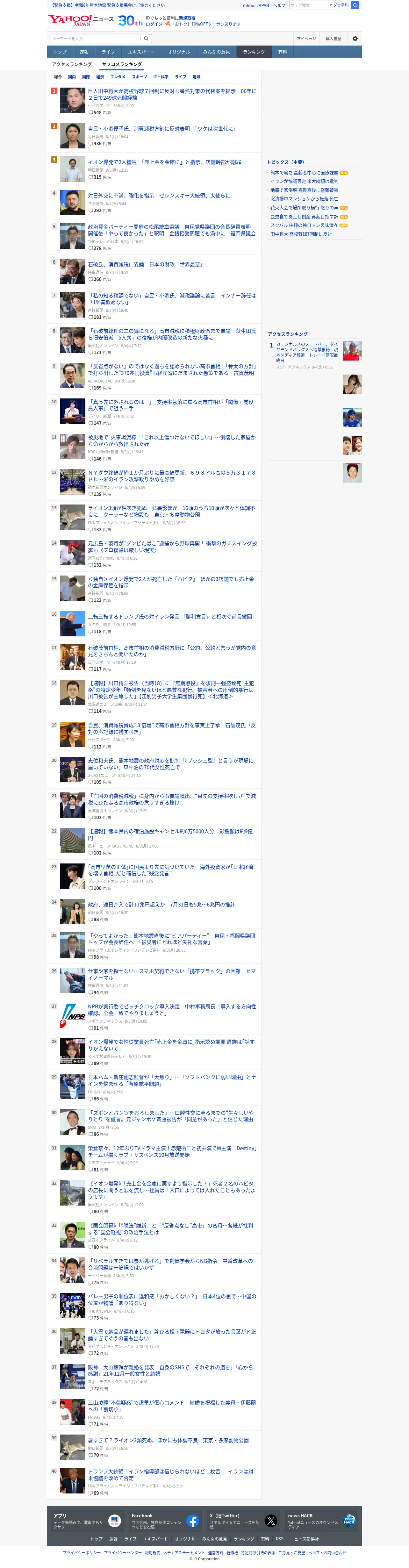Open rank 3 article about イオン爆発
Screen dimensions: 409x1568
164,162
